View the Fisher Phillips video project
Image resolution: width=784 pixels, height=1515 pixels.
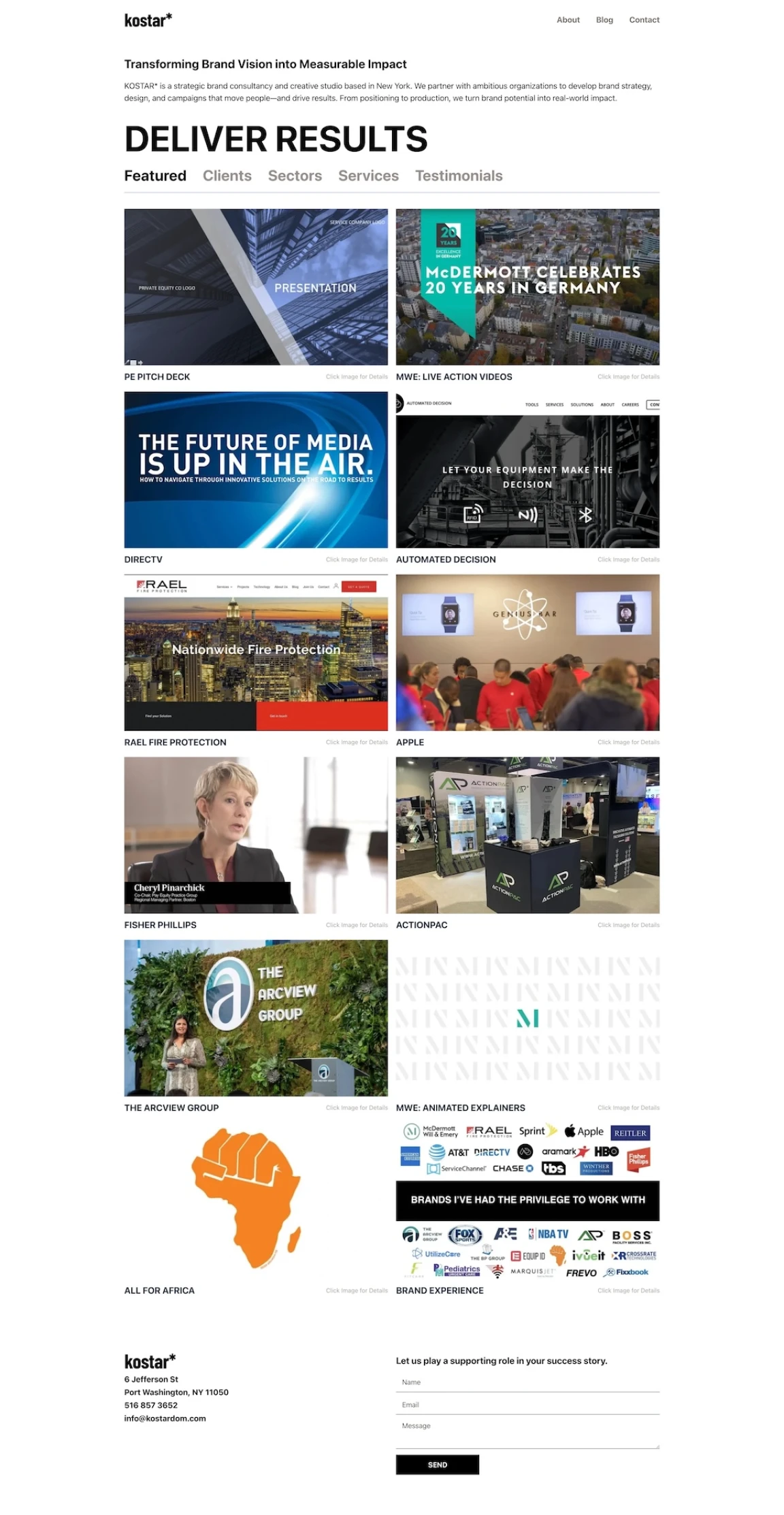pos(256,835)
